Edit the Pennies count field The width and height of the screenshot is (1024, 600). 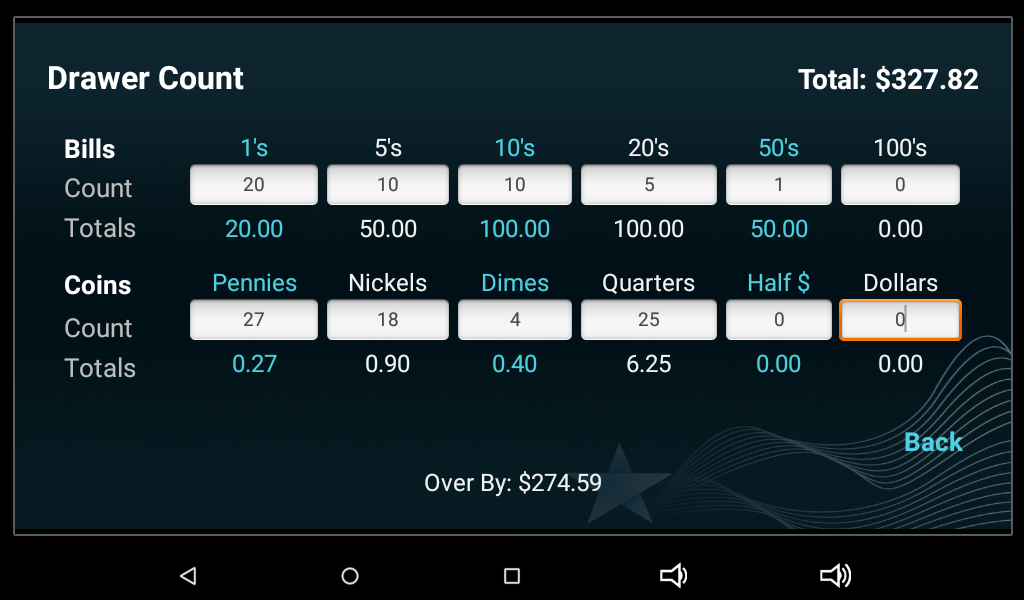click(x=254, y=320)
